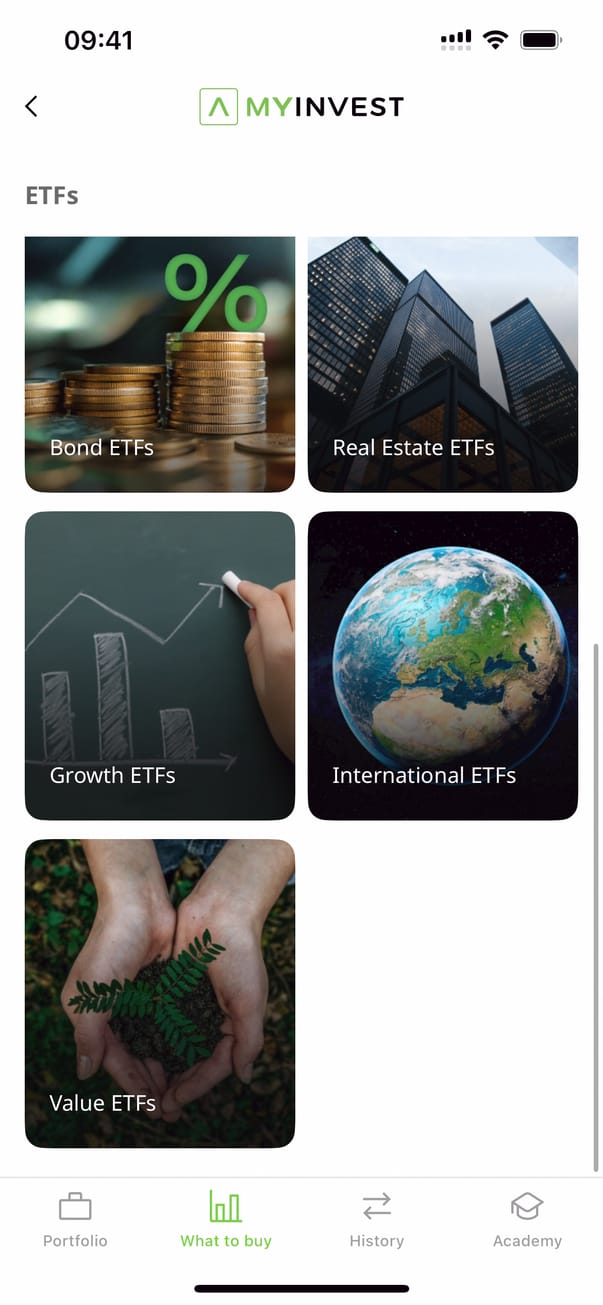Tap the What to buy tab

pyautogui.click(x=226, y=1220)
